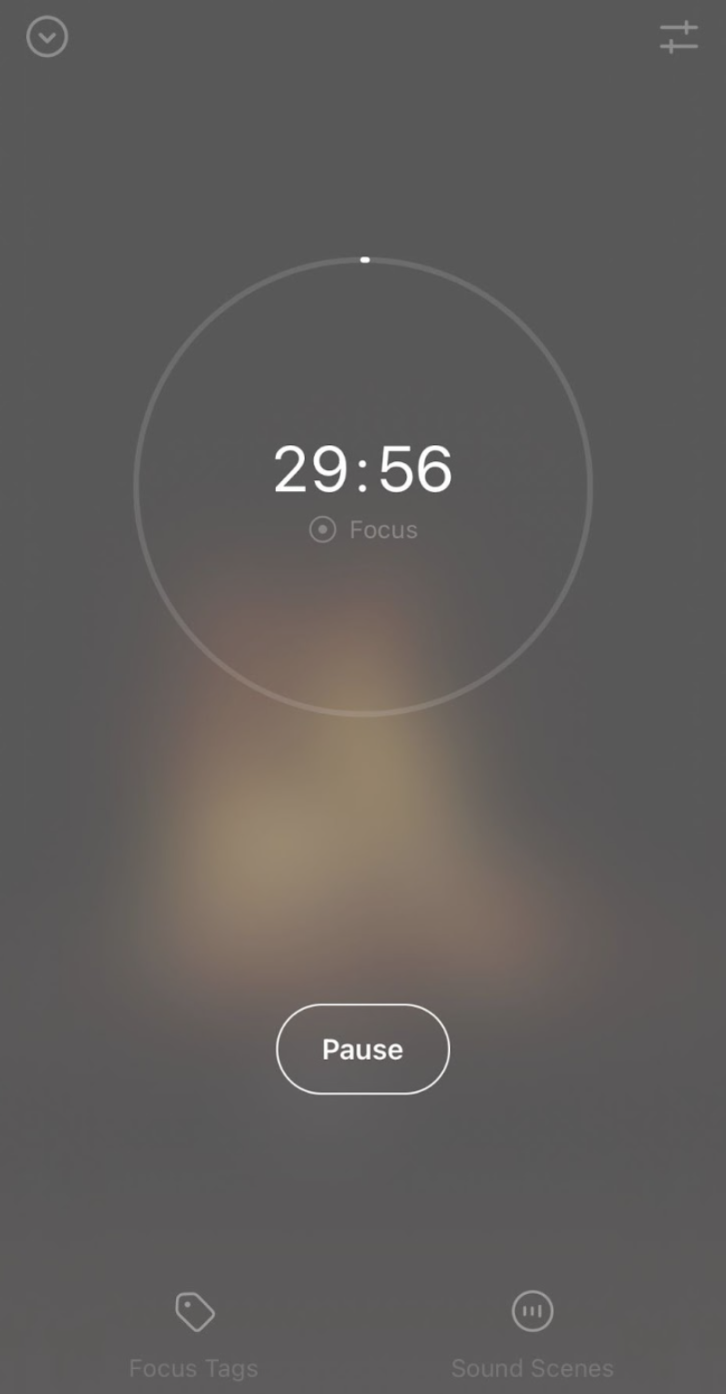Open the timer settings sliders icon
Image resolution: width=726 pixels, height=1394 pixels.
click(678, 38)
